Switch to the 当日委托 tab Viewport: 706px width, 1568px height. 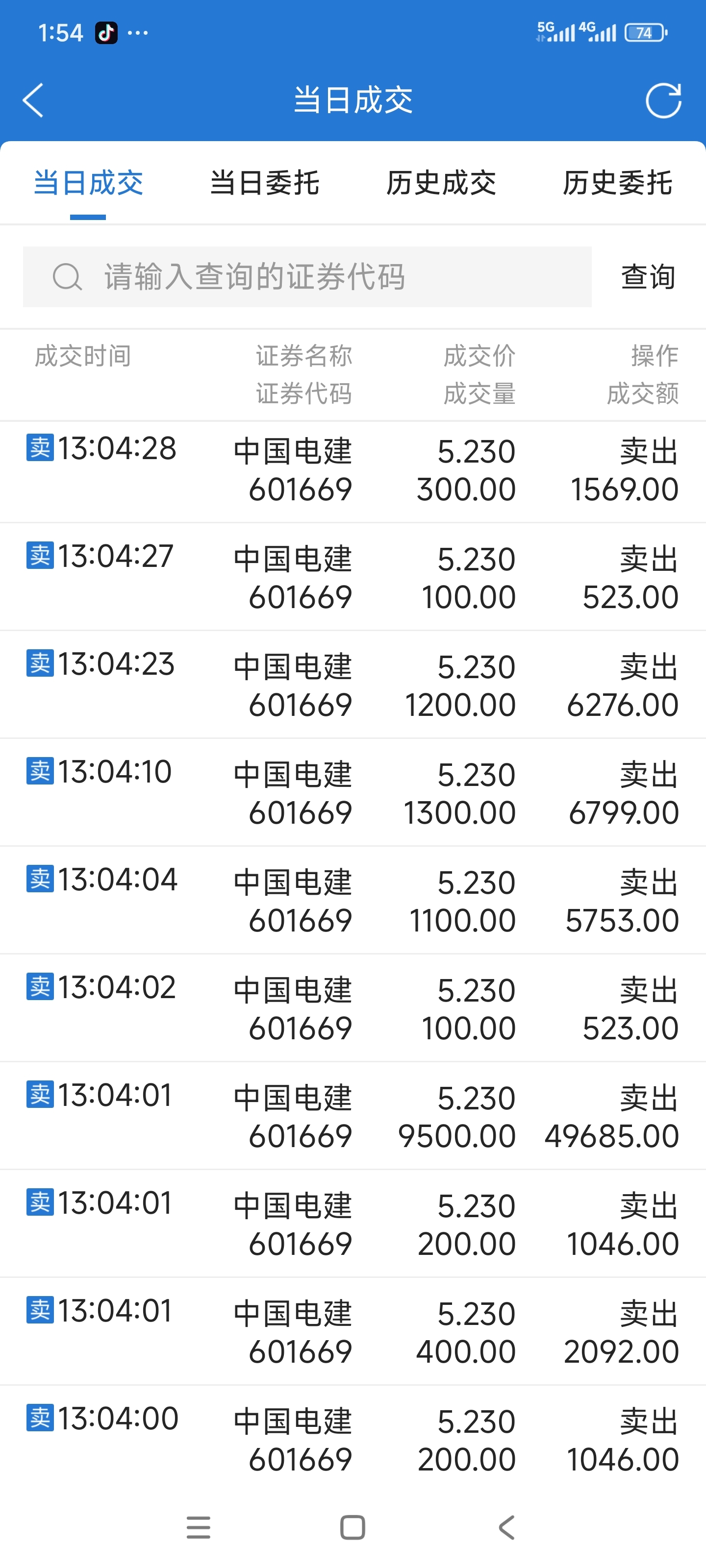click(x=264, y=183)
